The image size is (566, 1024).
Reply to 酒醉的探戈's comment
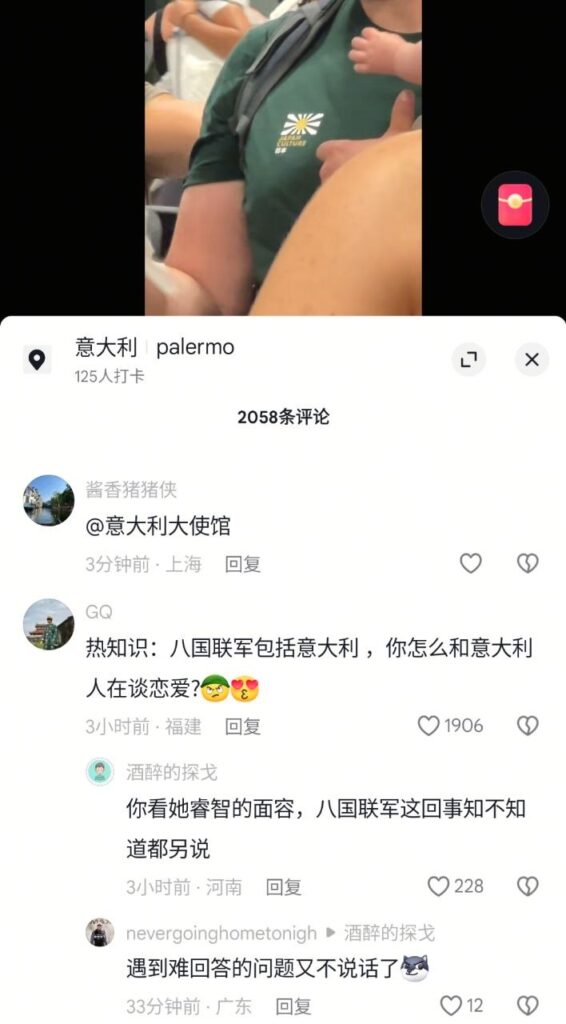click(x=284, y=887)
